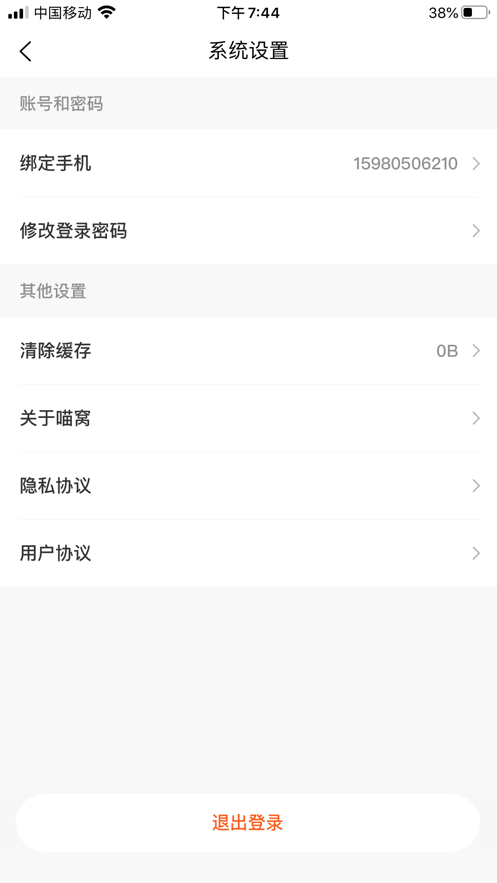This screenshot has width=497, height=883.
Task: Tap 清除缓存 to clear the cache
Action: coord(248,351)
